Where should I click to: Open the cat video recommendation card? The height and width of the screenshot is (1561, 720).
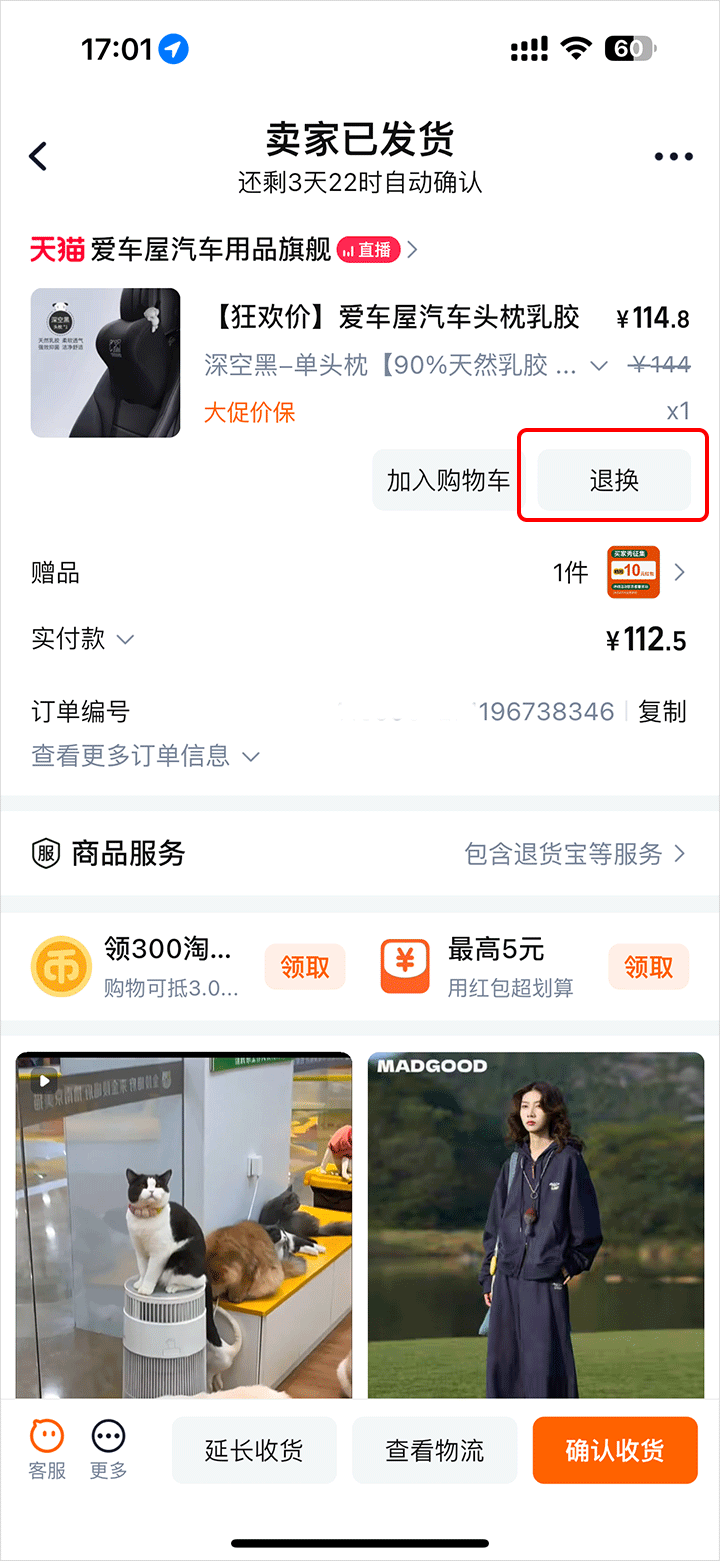coord(184,1225)
